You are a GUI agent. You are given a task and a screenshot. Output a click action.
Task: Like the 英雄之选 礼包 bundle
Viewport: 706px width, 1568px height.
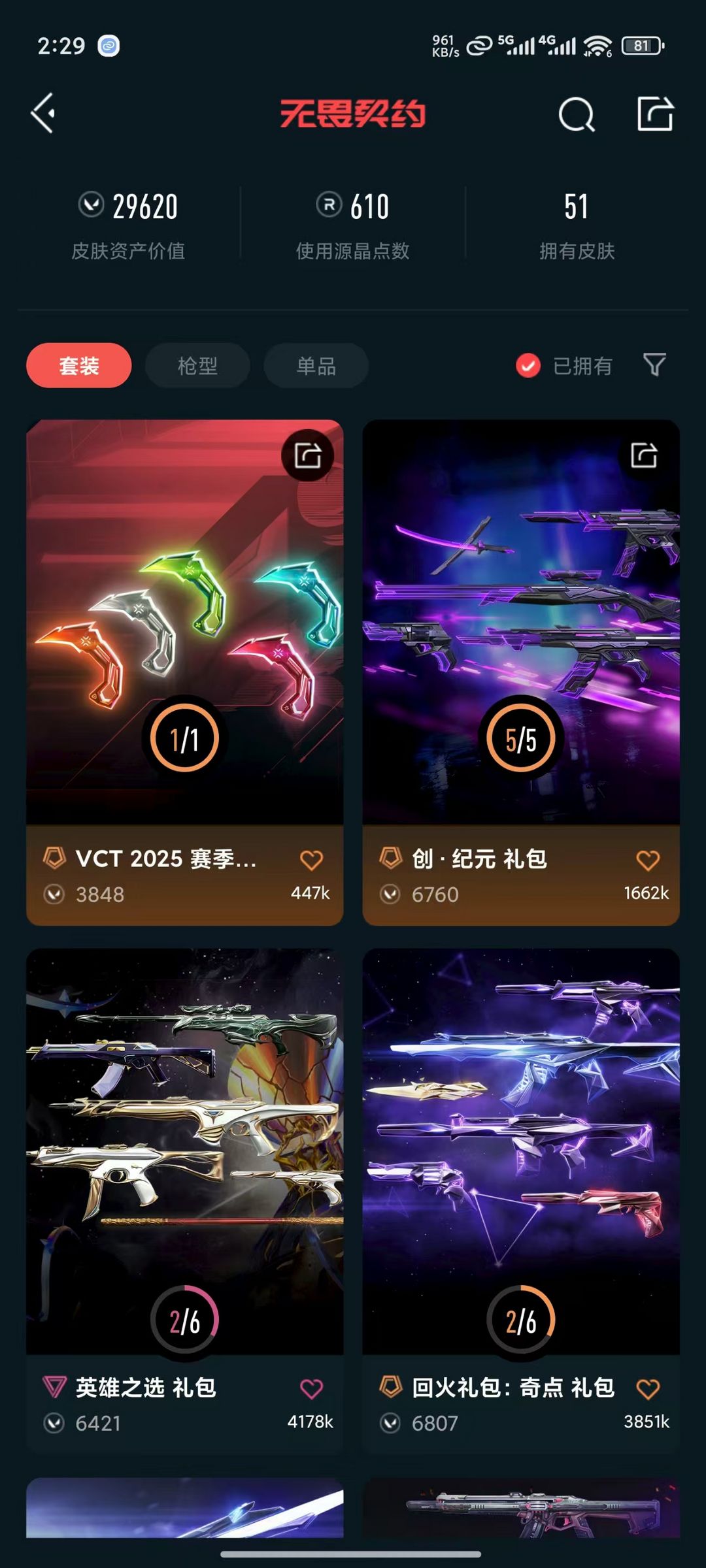pos(311,1388)
